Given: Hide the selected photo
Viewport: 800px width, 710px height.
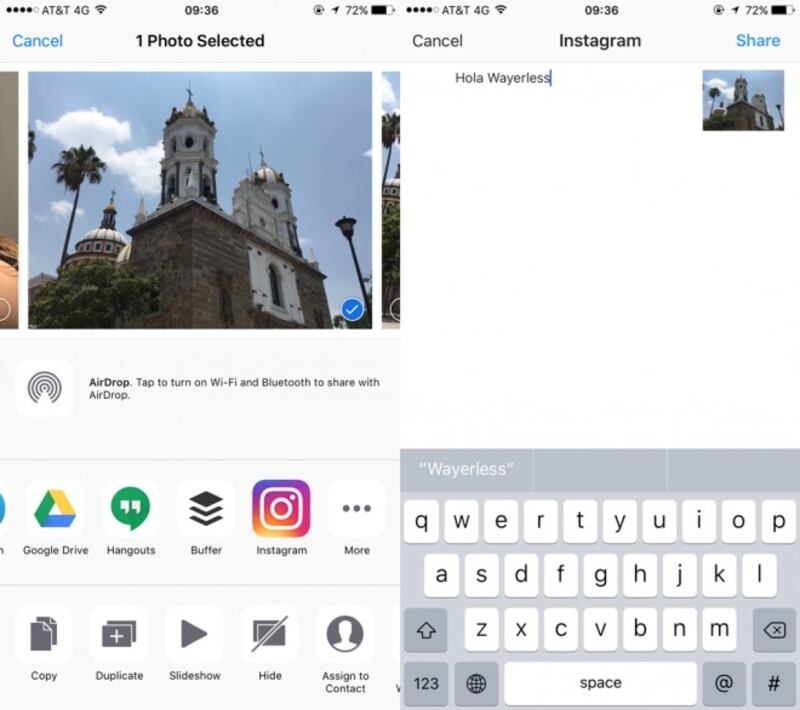Looking at the screenshot, I should tap(270, 634).
